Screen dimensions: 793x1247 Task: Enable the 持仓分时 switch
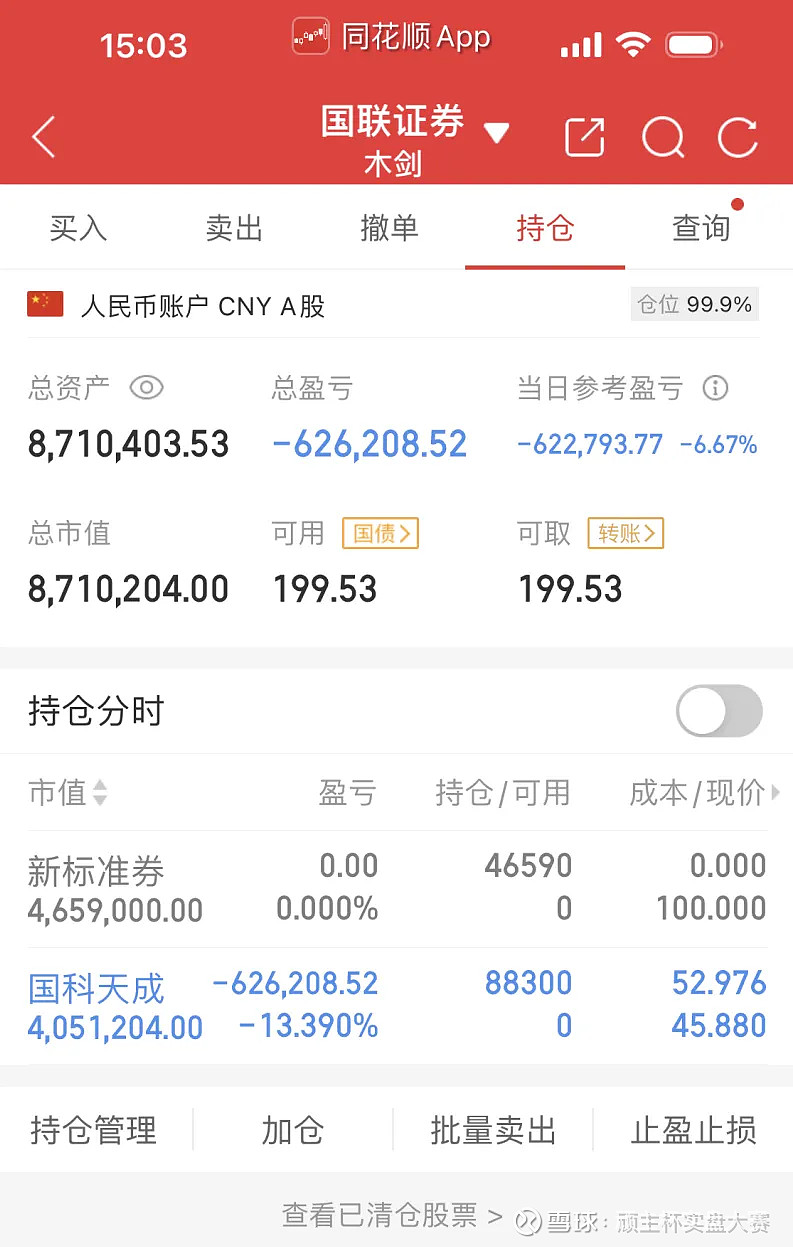coord(718,711)
